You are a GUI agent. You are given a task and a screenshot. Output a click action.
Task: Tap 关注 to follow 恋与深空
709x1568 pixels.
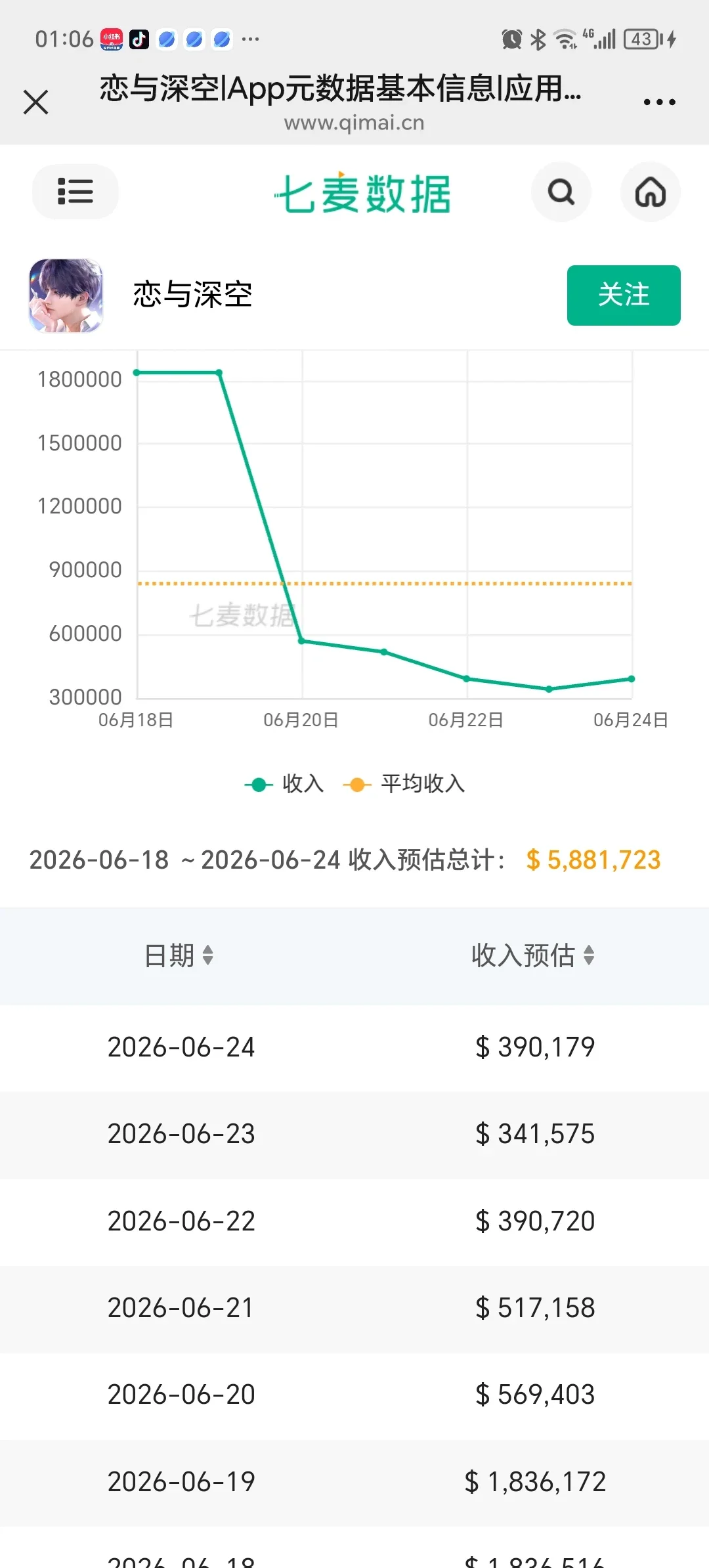coord(624,295)
